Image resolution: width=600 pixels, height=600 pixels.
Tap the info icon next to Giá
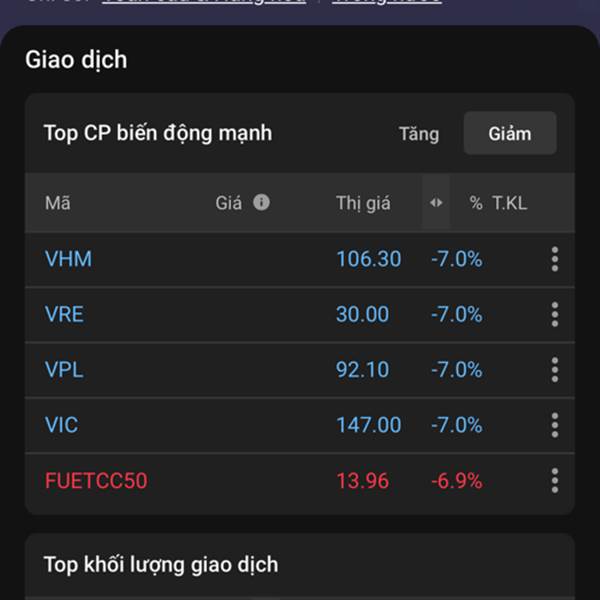click(x=261, y=202)
